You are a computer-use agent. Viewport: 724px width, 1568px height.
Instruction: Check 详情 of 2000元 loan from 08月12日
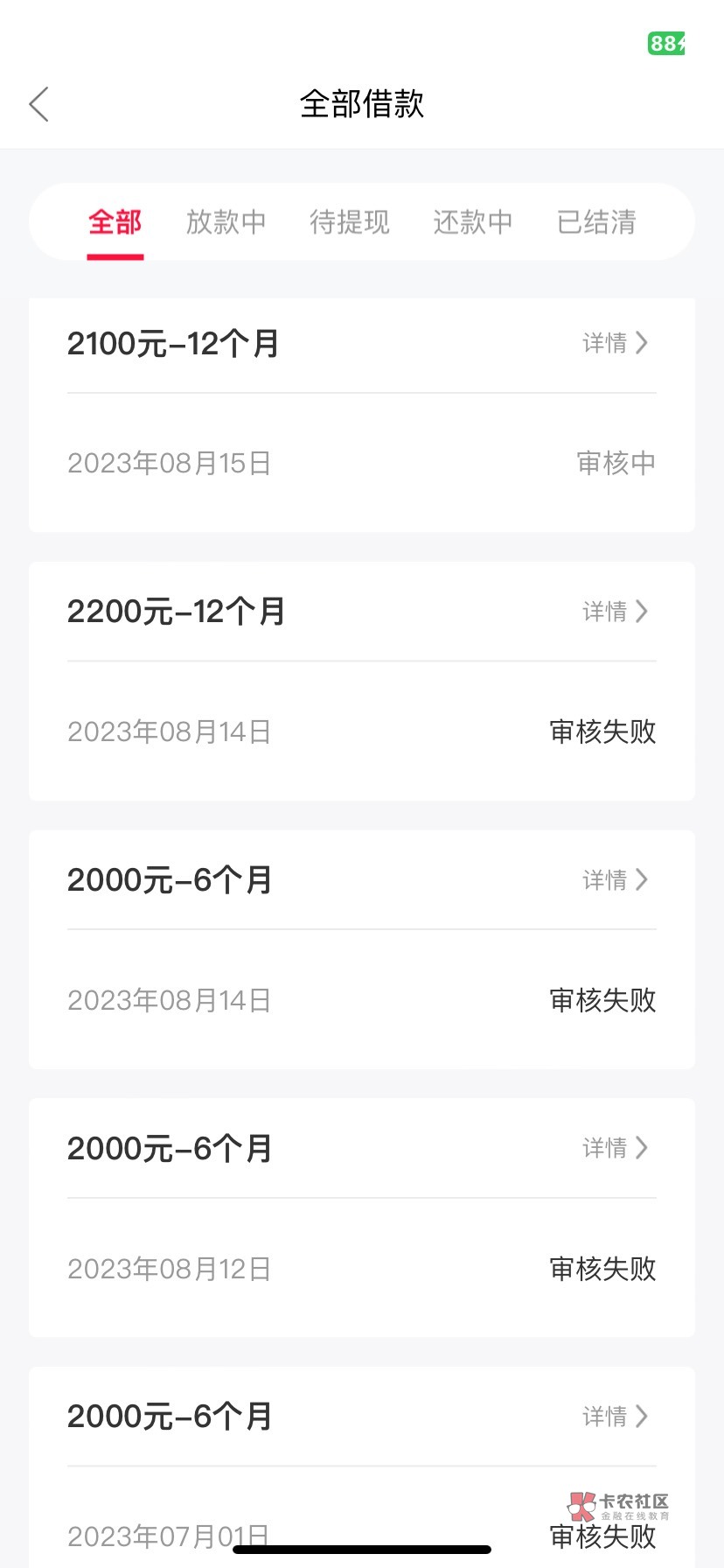click(615, 1148)
